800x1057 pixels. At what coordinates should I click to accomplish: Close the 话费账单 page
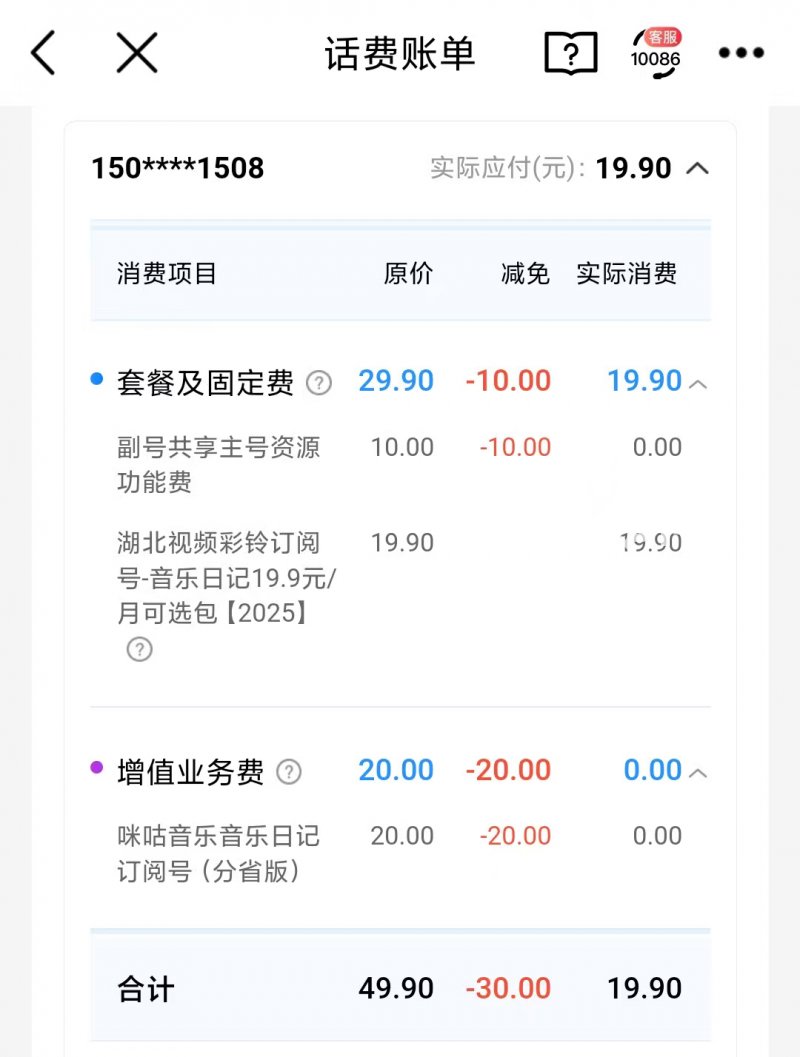[x=137, y=52]
